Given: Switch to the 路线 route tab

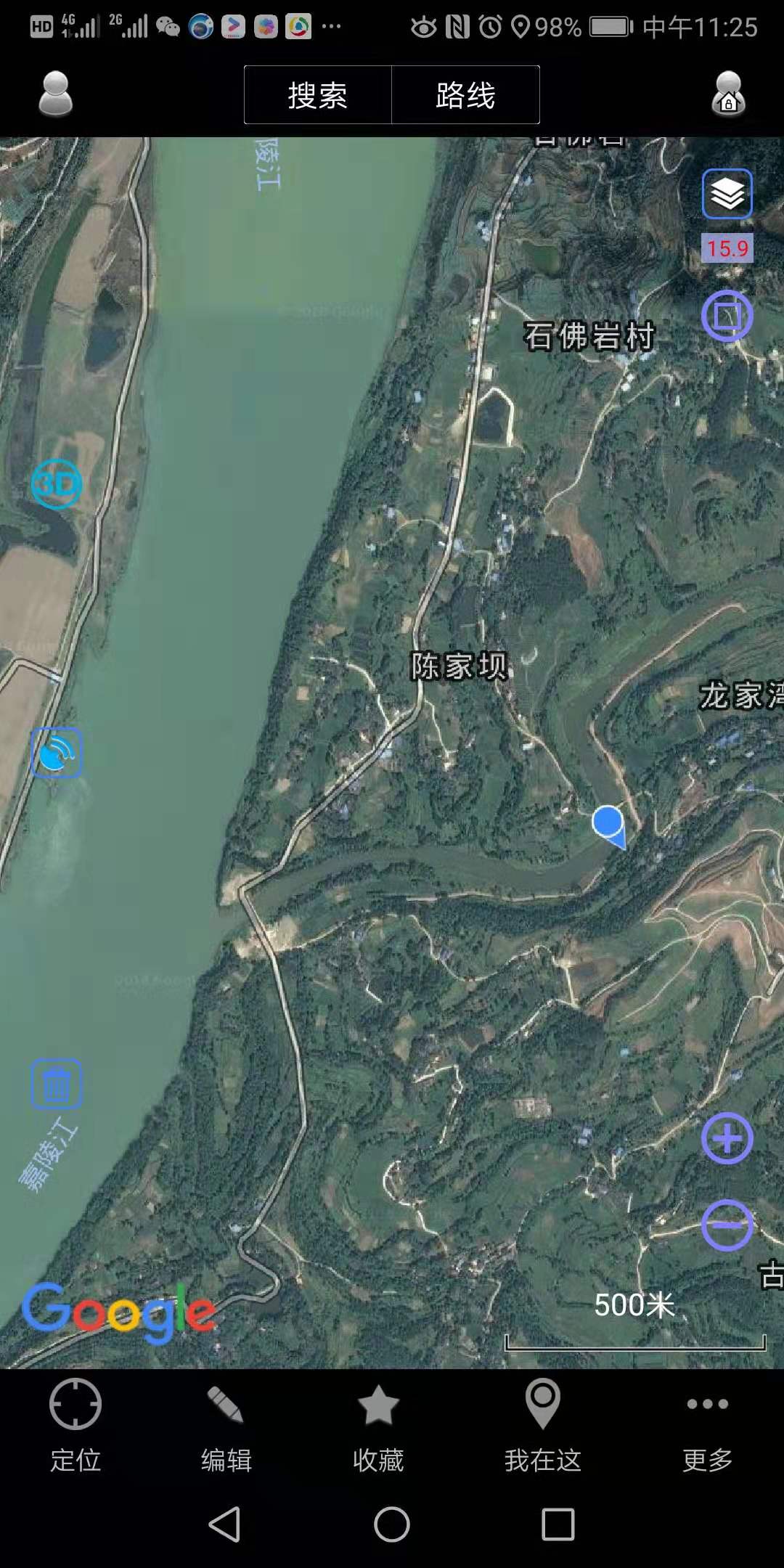Looking at the screenshot, I should (465, 95).
